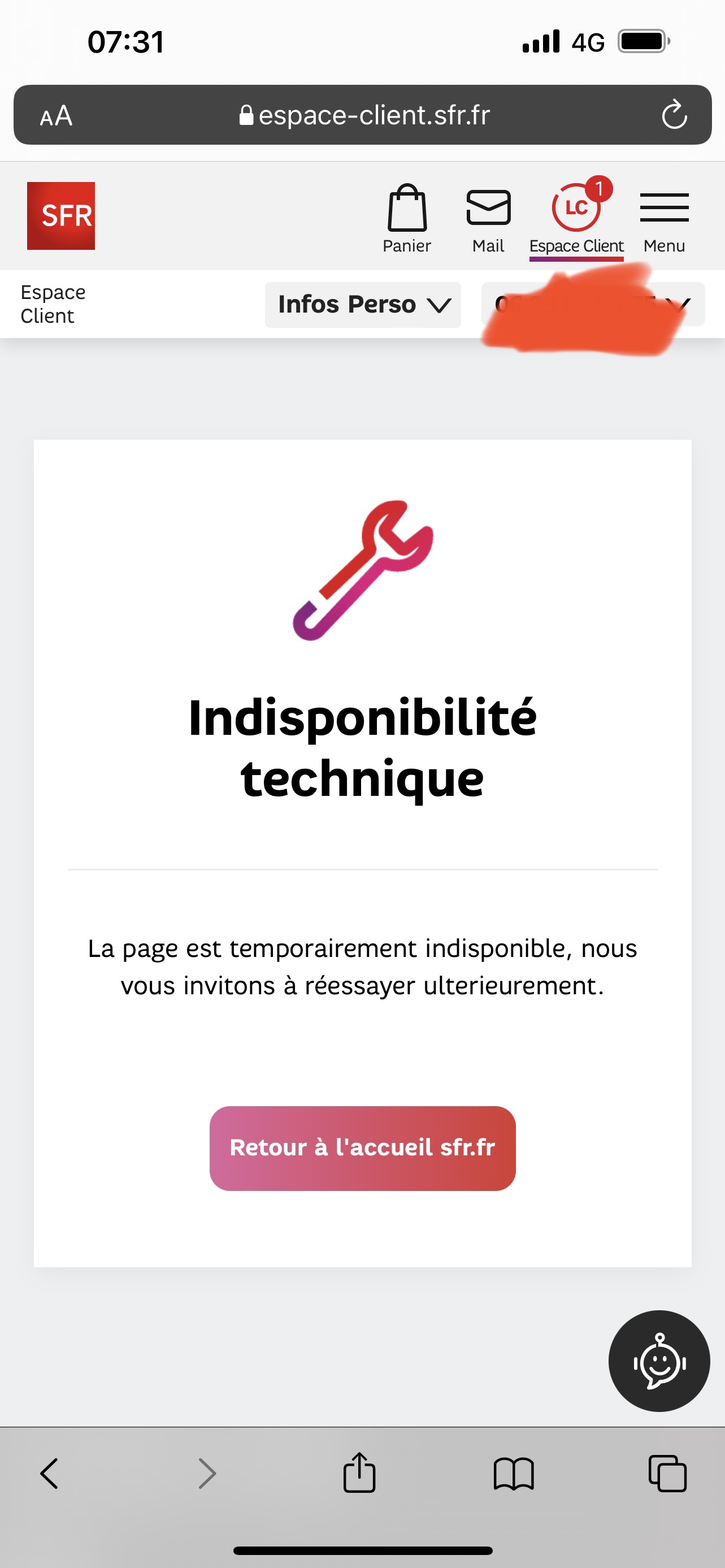
Task: Tap Retour à l'accueil sfr.fr button
Action: (x=362, y=1147)
